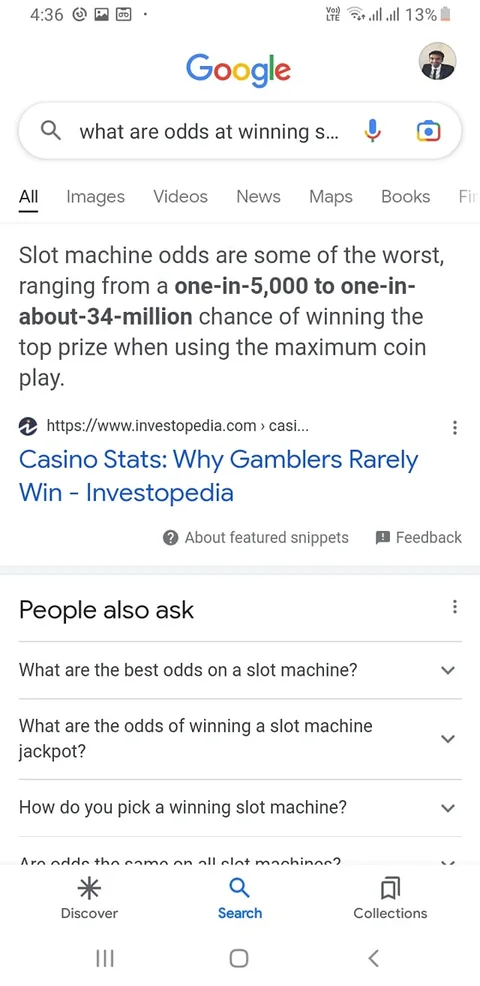
Task: Start voice search with the microphone icon
Action: coord(372,131)
